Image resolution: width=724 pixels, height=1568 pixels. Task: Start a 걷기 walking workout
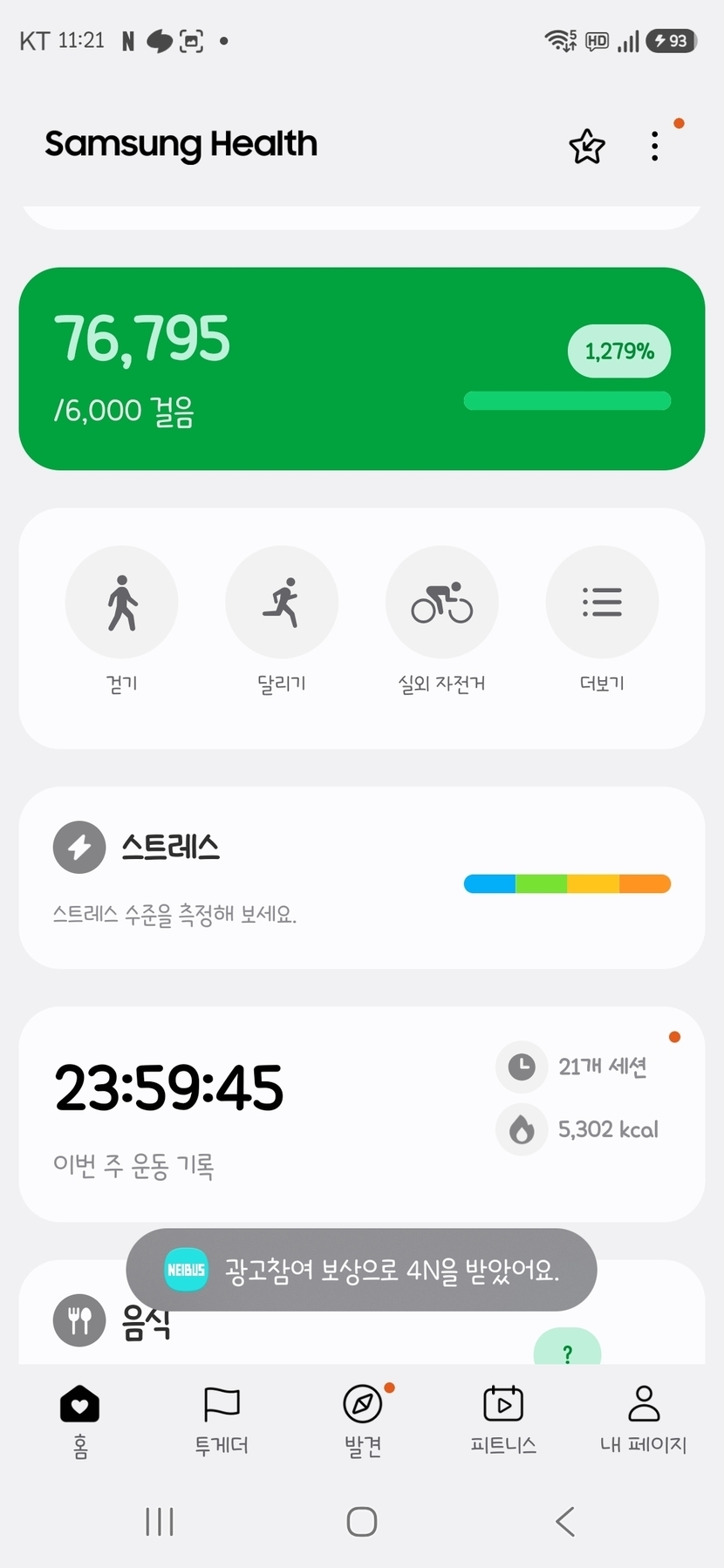122,603
